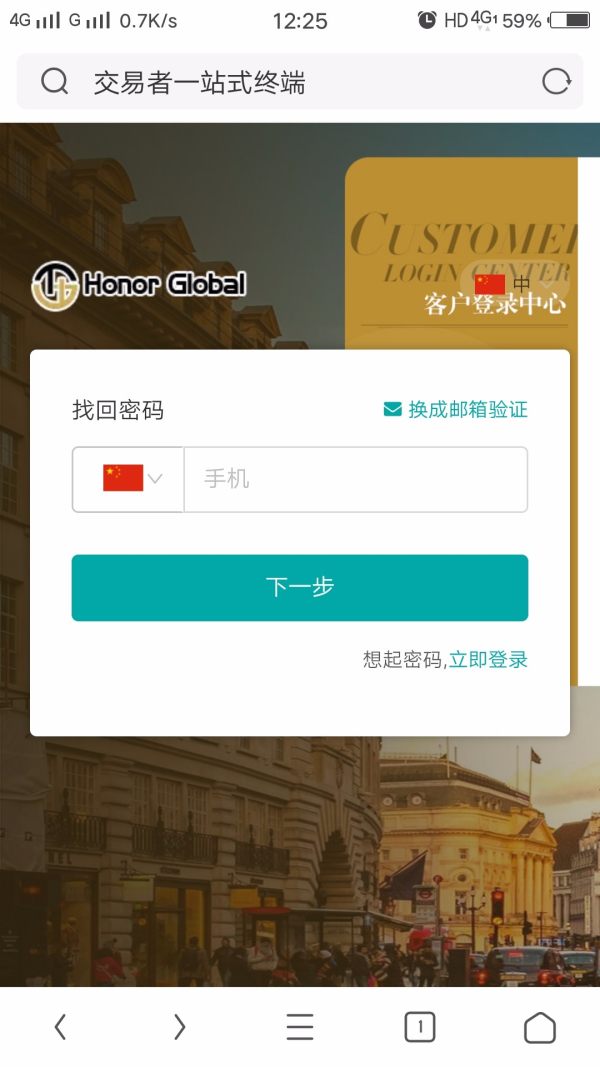Viewport: 600px width, 1067px height.
Task: Go forward in the browser
Action: (x=180, y=1026)
